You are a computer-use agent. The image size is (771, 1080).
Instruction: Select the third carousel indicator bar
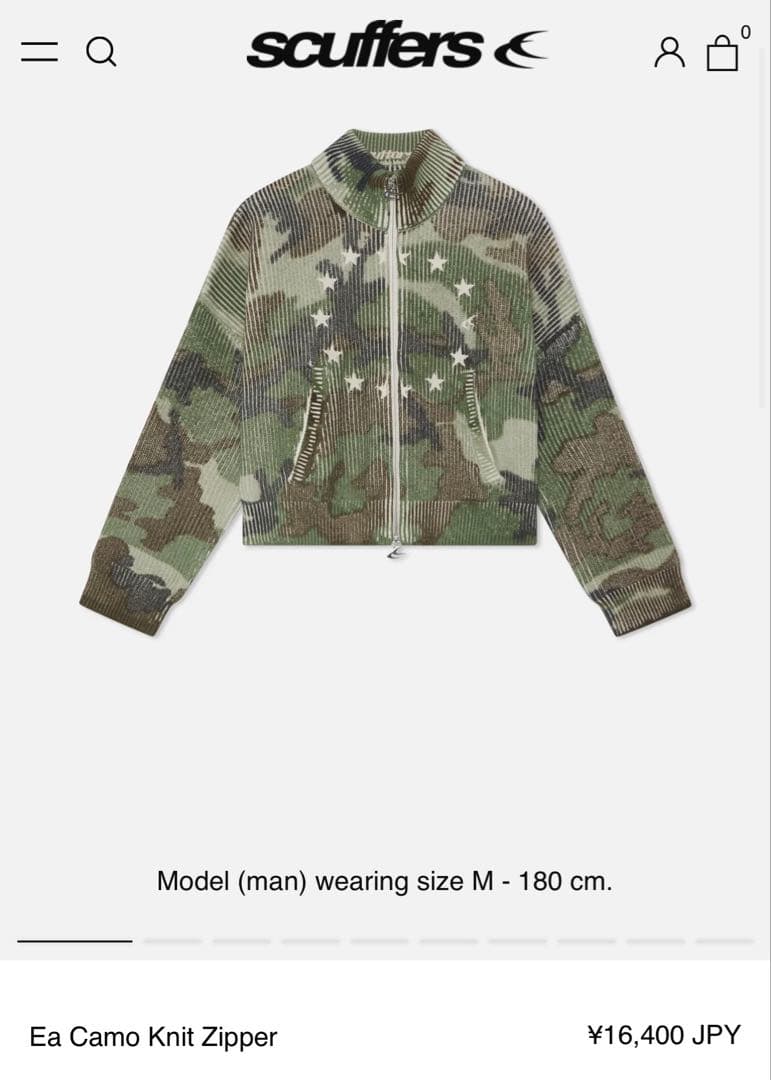tap(241, 941)
